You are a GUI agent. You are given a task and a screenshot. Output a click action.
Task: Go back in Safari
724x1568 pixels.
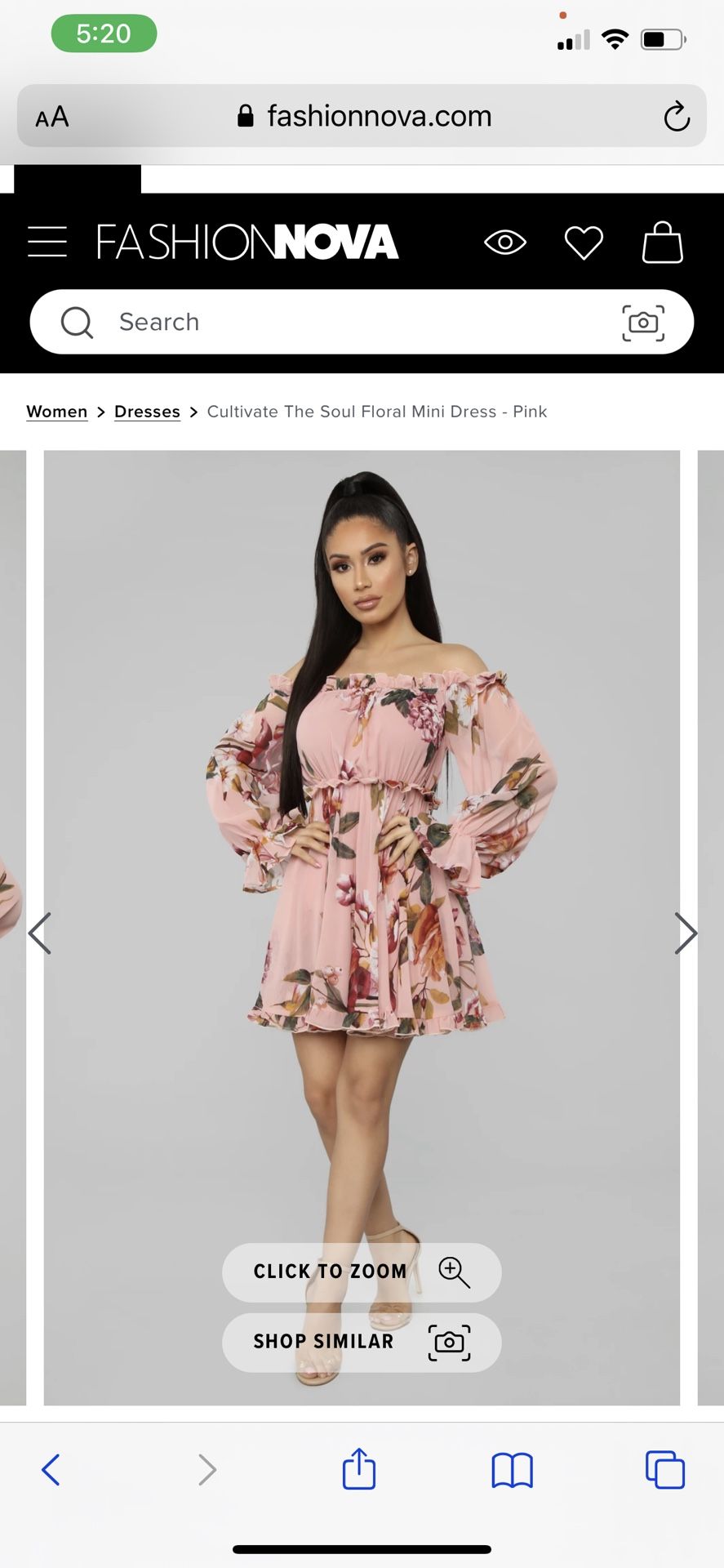[51, 1470]
